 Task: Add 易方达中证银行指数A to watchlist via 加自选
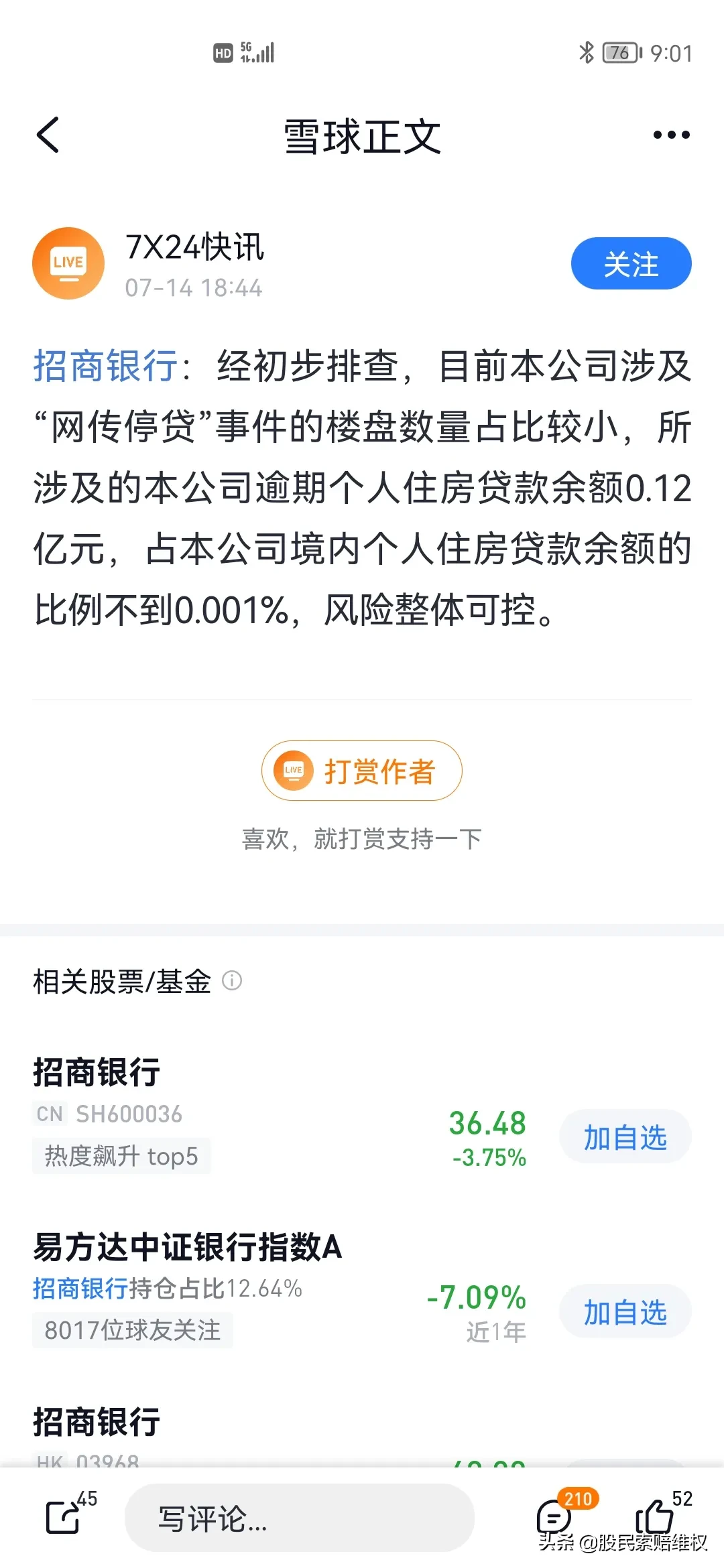point(625,1312)
